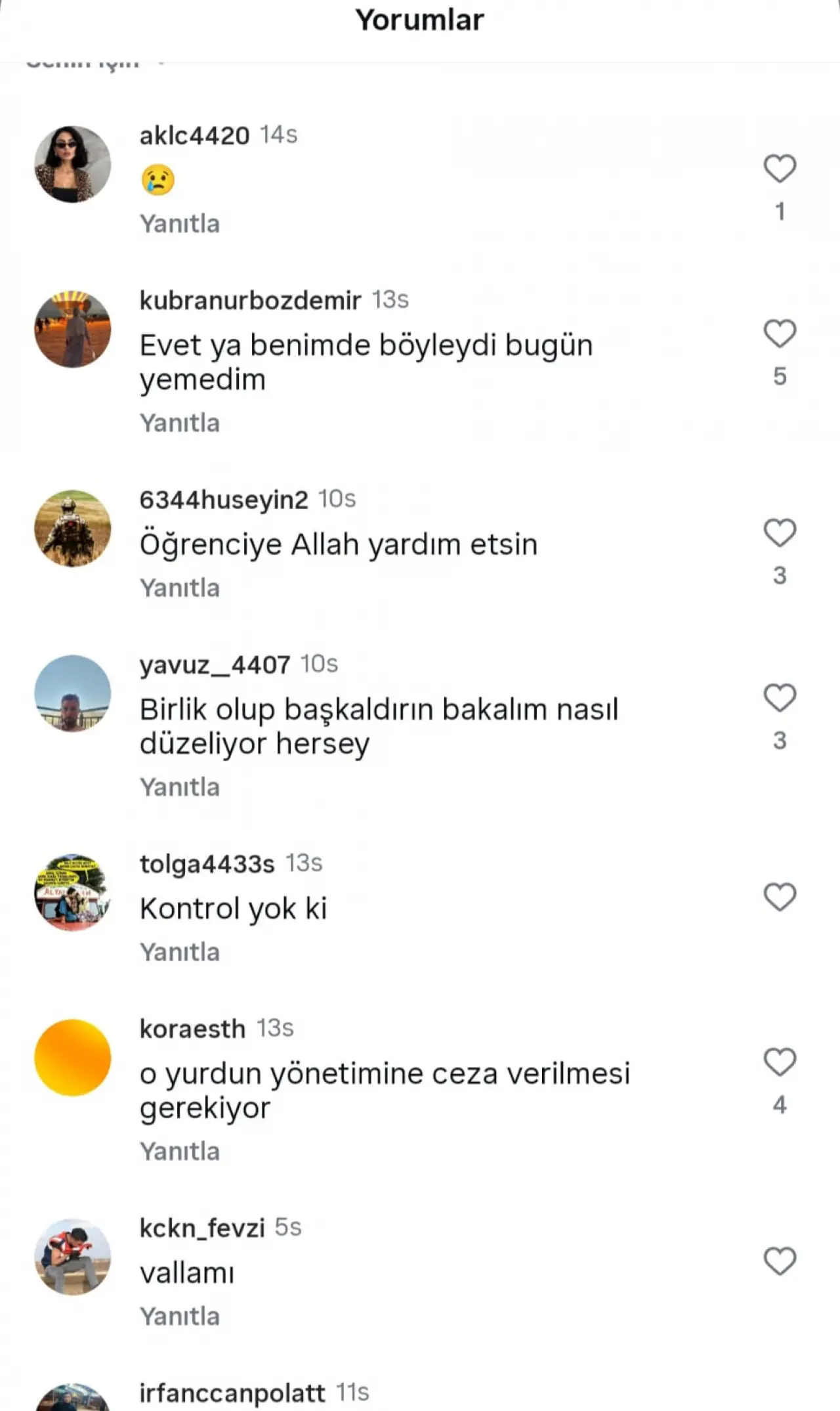Viewport: 840px width, 1411px height.
Task: View 6344huseyin2's profile picture
Action: pyautogui.click(x=73, y=528)
